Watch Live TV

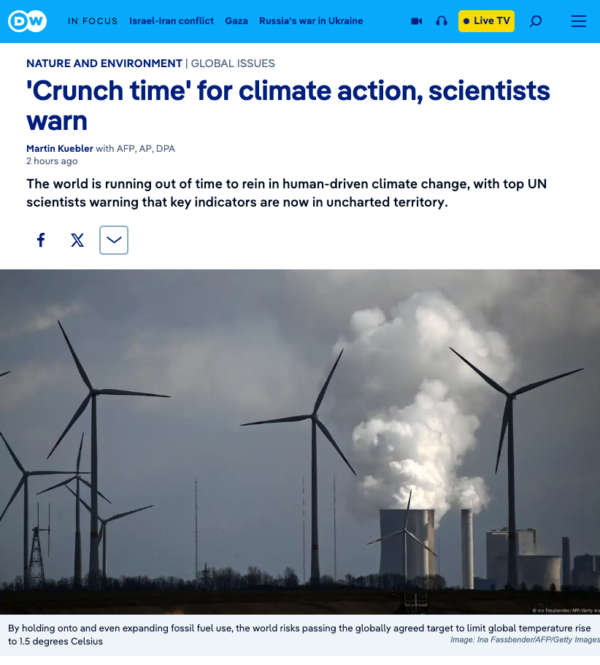tap(486, 21)
